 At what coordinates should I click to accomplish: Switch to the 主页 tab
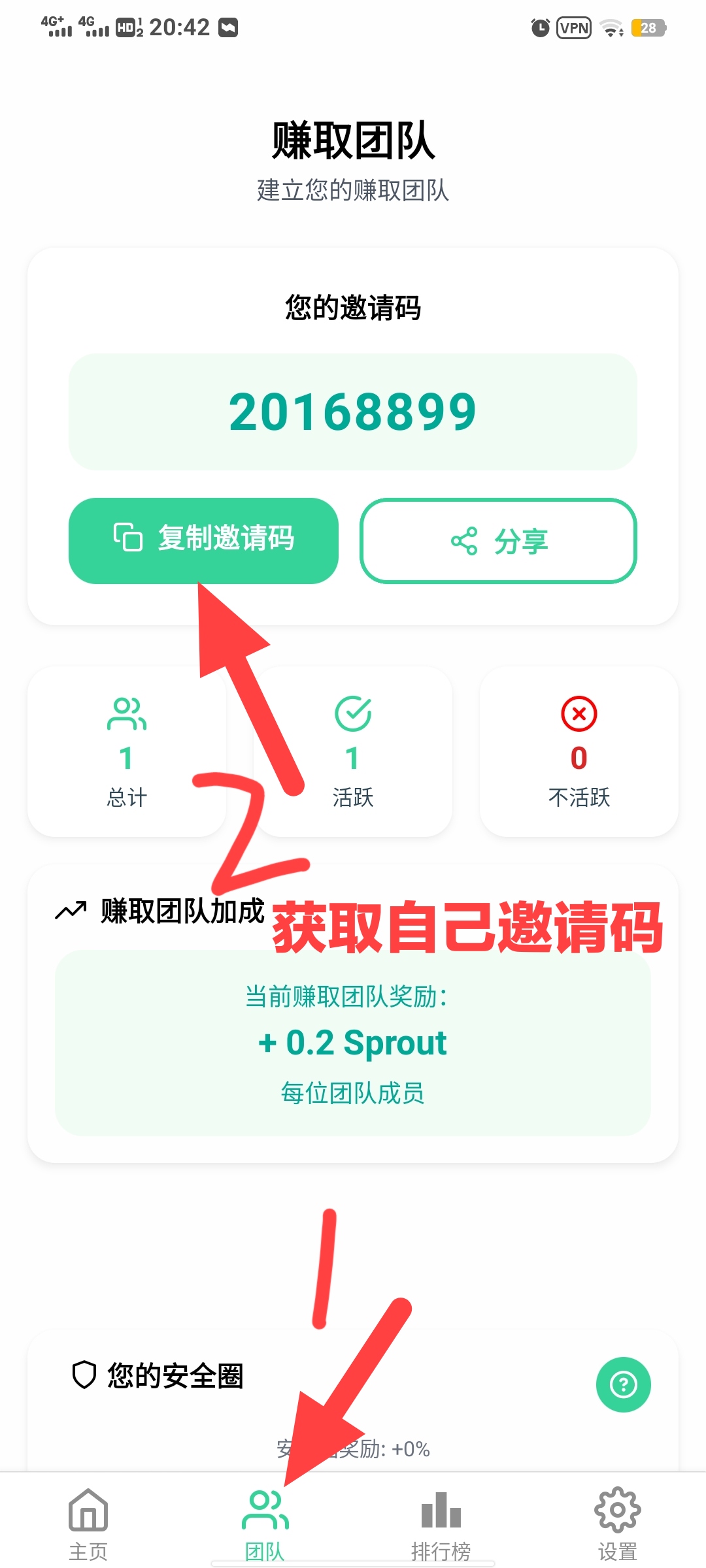click(88, 1524)
